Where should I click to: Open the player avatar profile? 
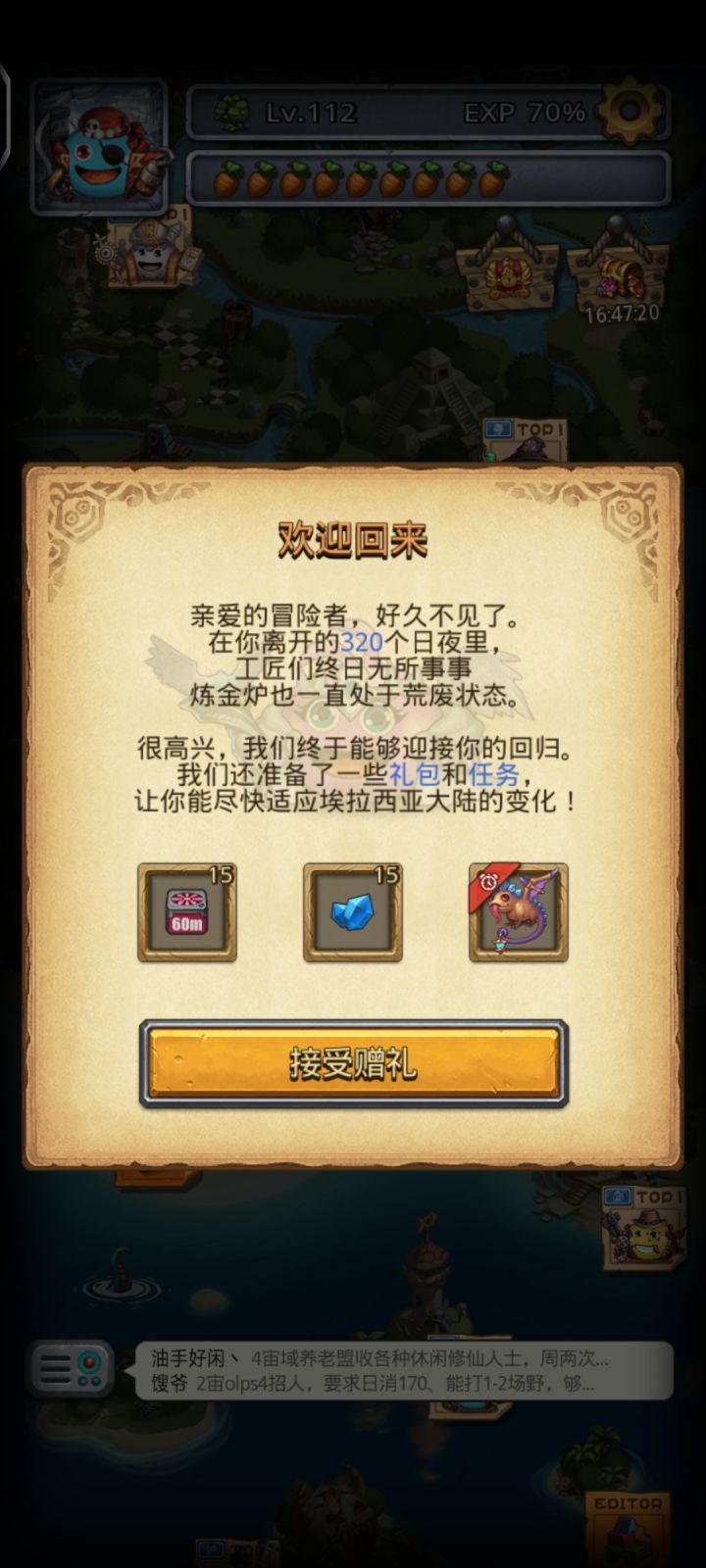coord(101,145)
